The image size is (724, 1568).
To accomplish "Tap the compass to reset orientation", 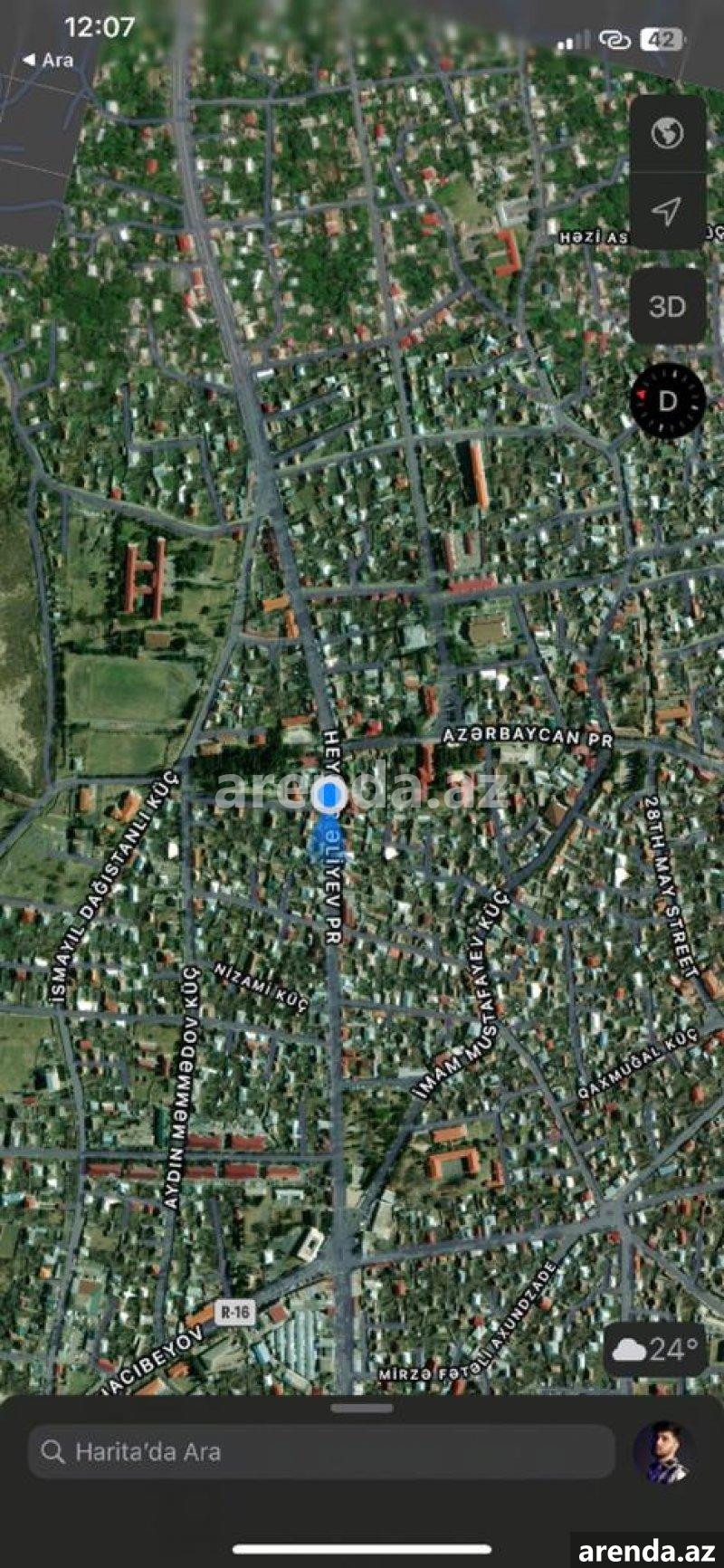I will [668, 400].
